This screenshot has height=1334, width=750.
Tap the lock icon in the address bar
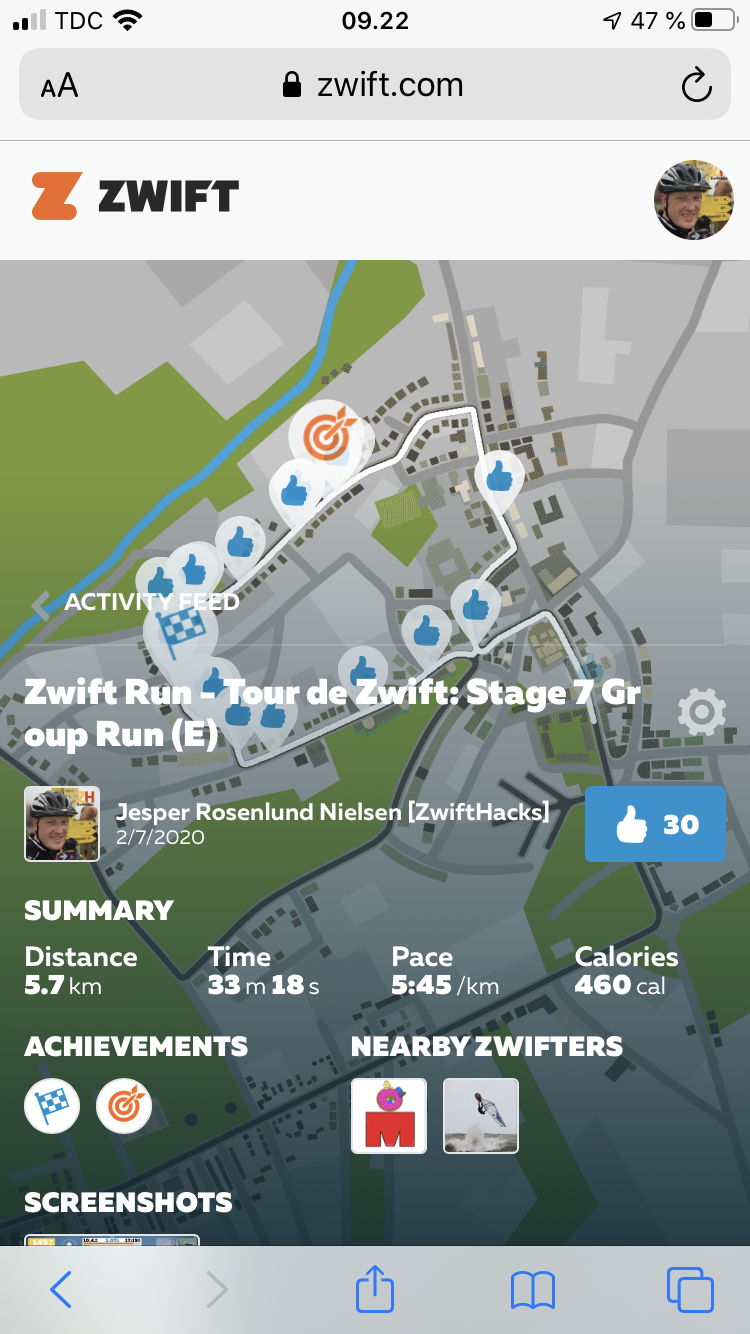click(x=291, y=84)
